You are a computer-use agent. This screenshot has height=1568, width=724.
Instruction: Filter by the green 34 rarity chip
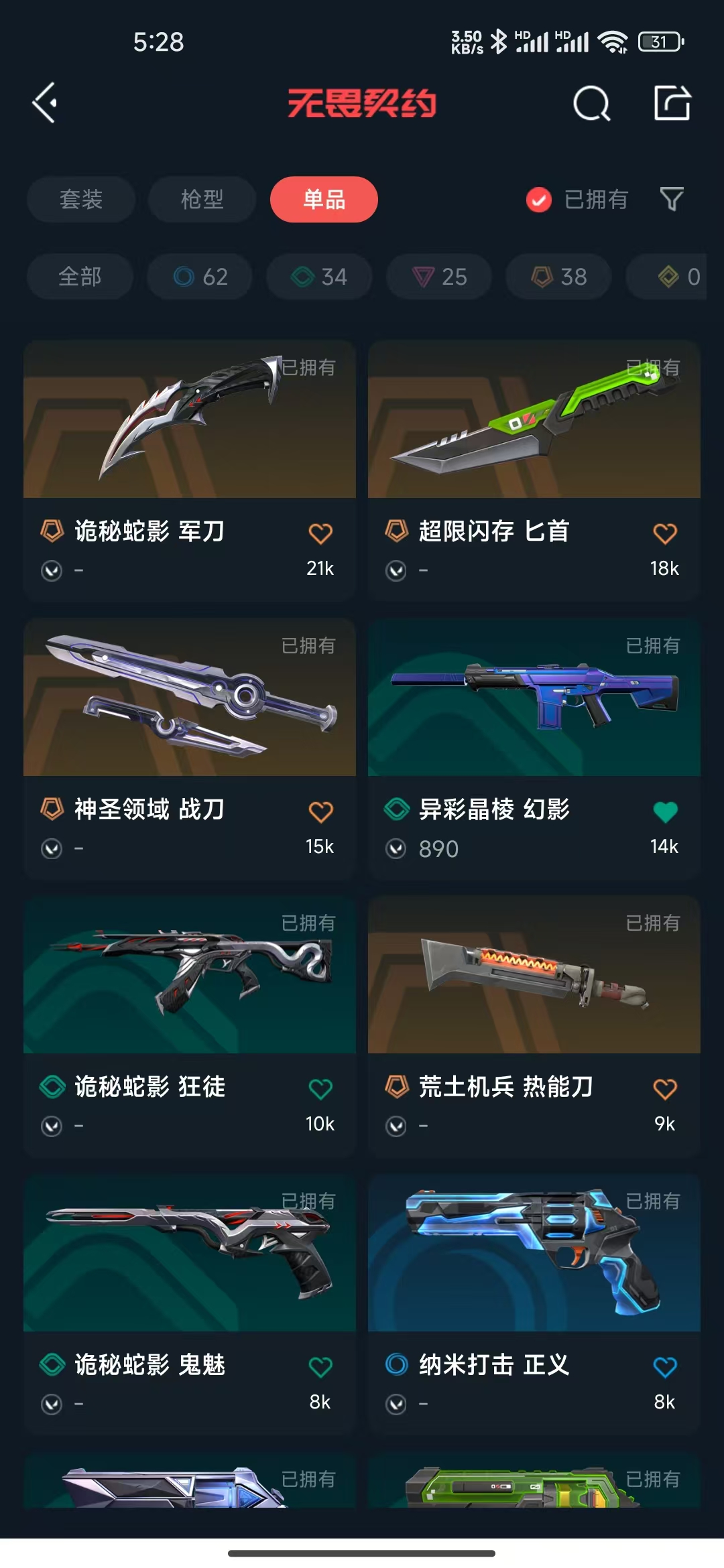[319, 276]
